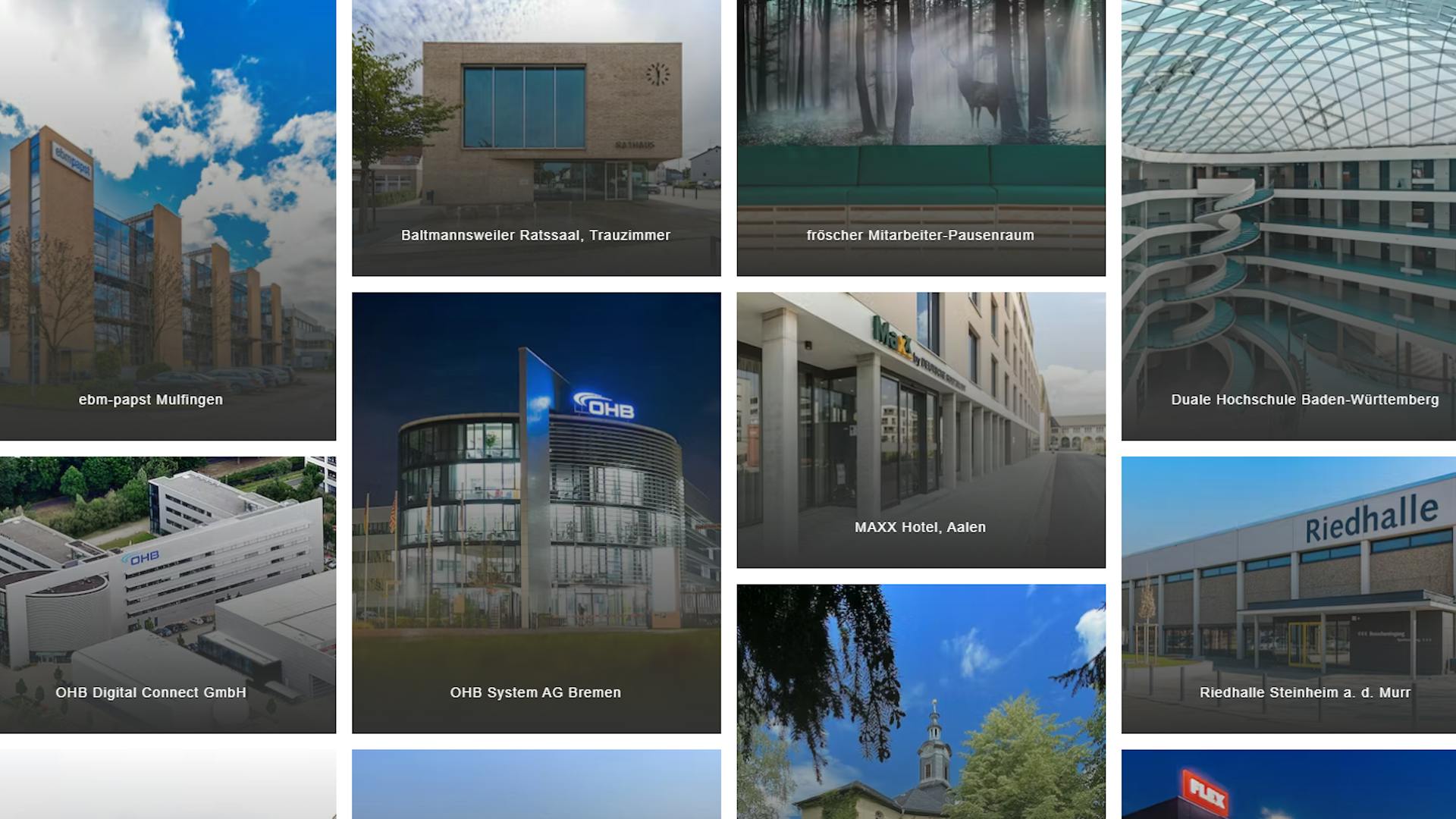Tap the Riedhalle Steinheim a. d. Murr card
The width and height of the screenshot is (1456, 819).
tap(1288, 595)
